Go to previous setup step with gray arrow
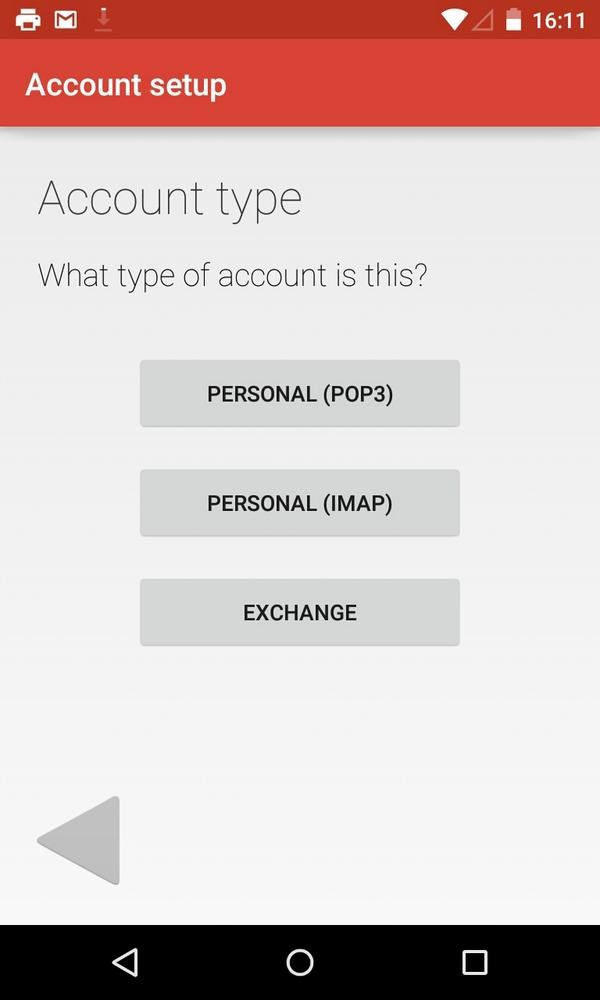 coord(79,840)
